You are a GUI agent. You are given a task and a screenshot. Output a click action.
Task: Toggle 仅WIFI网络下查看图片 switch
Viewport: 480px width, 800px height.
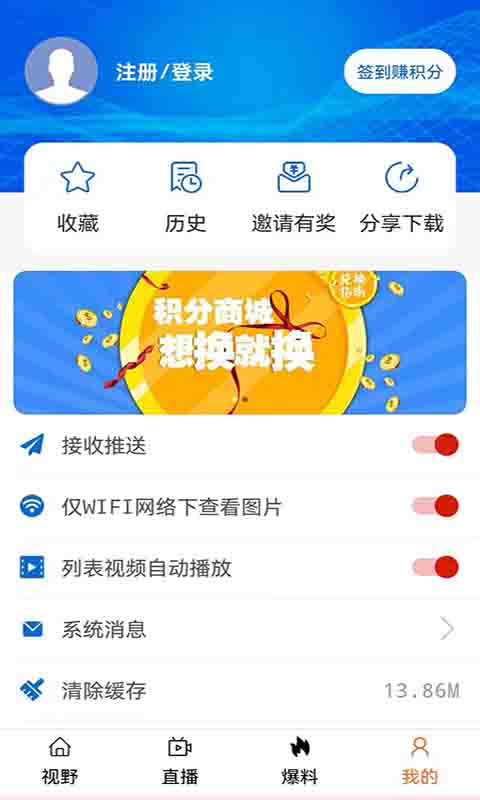coord(435,506)
